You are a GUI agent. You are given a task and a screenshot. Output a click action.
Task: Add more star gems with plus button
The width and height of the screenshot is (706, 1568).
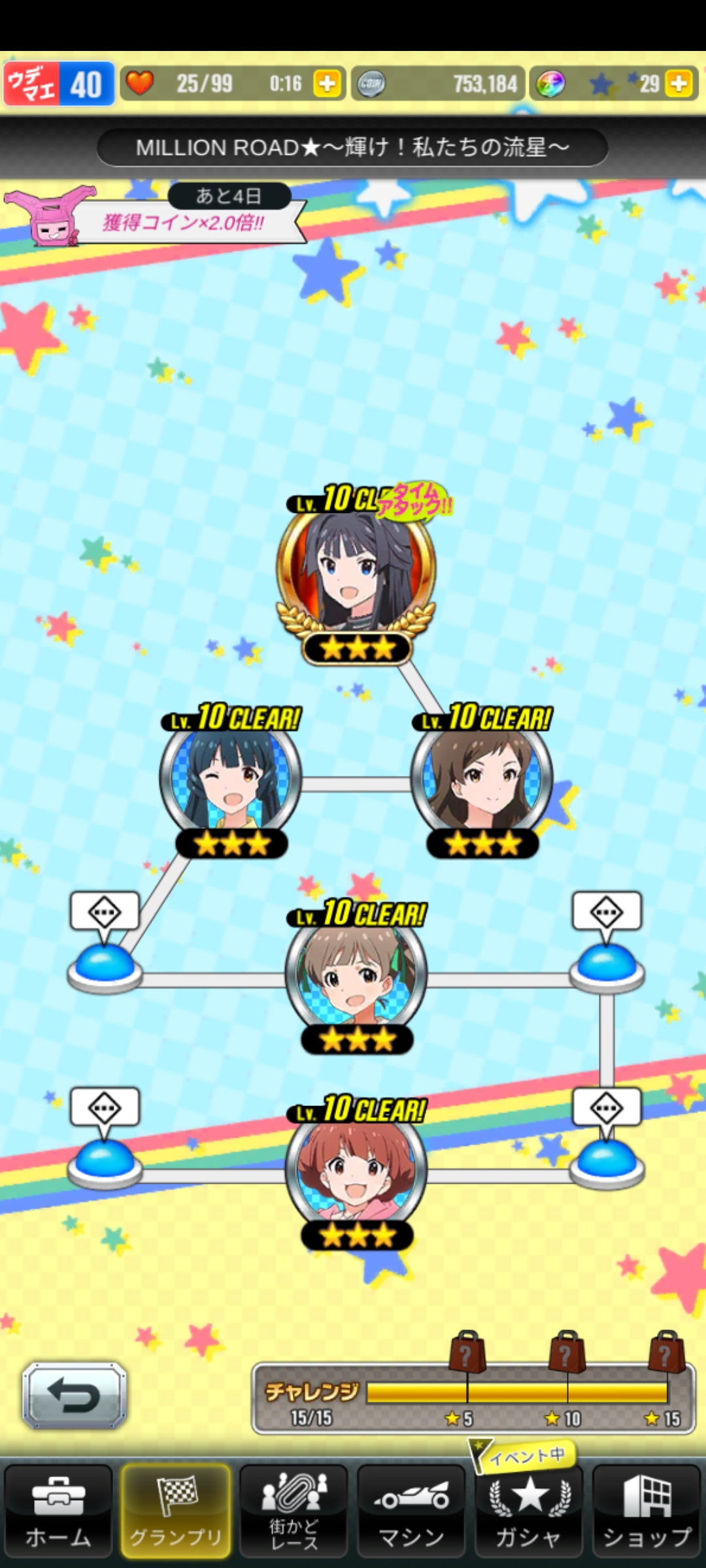coord(679,84)
